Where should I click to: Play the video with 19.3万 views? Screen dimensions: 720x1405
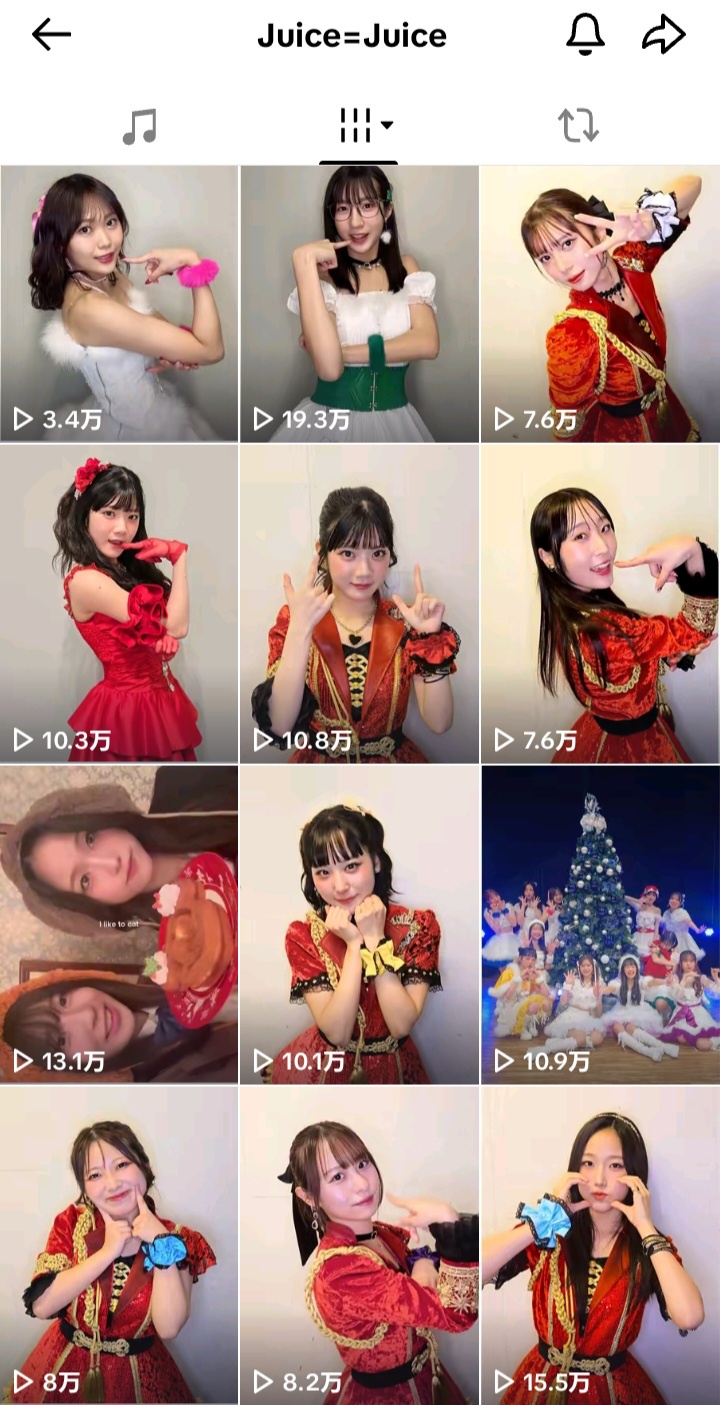click(359, 303)
